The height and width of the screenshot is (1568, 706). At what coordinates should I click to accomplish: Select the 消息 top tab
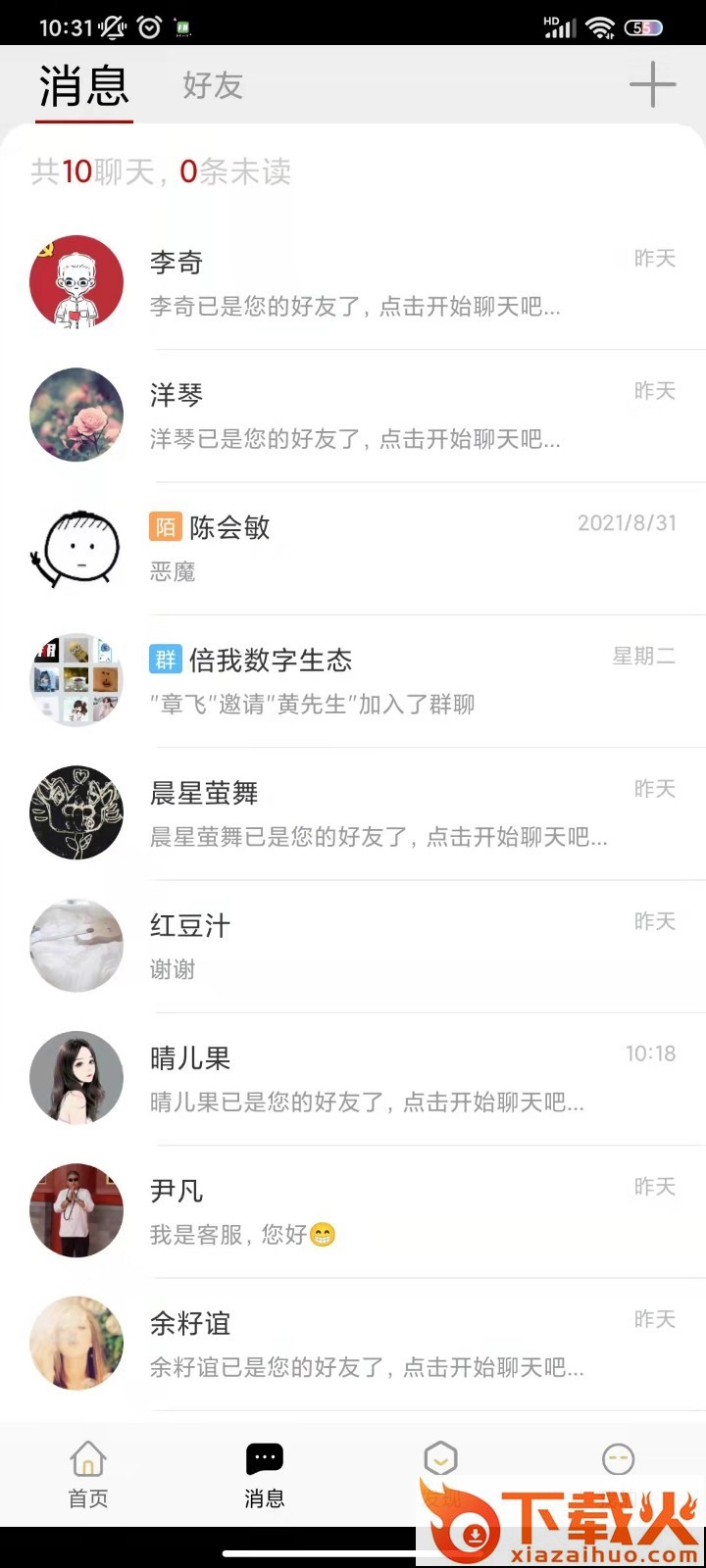tap(84, 86)
